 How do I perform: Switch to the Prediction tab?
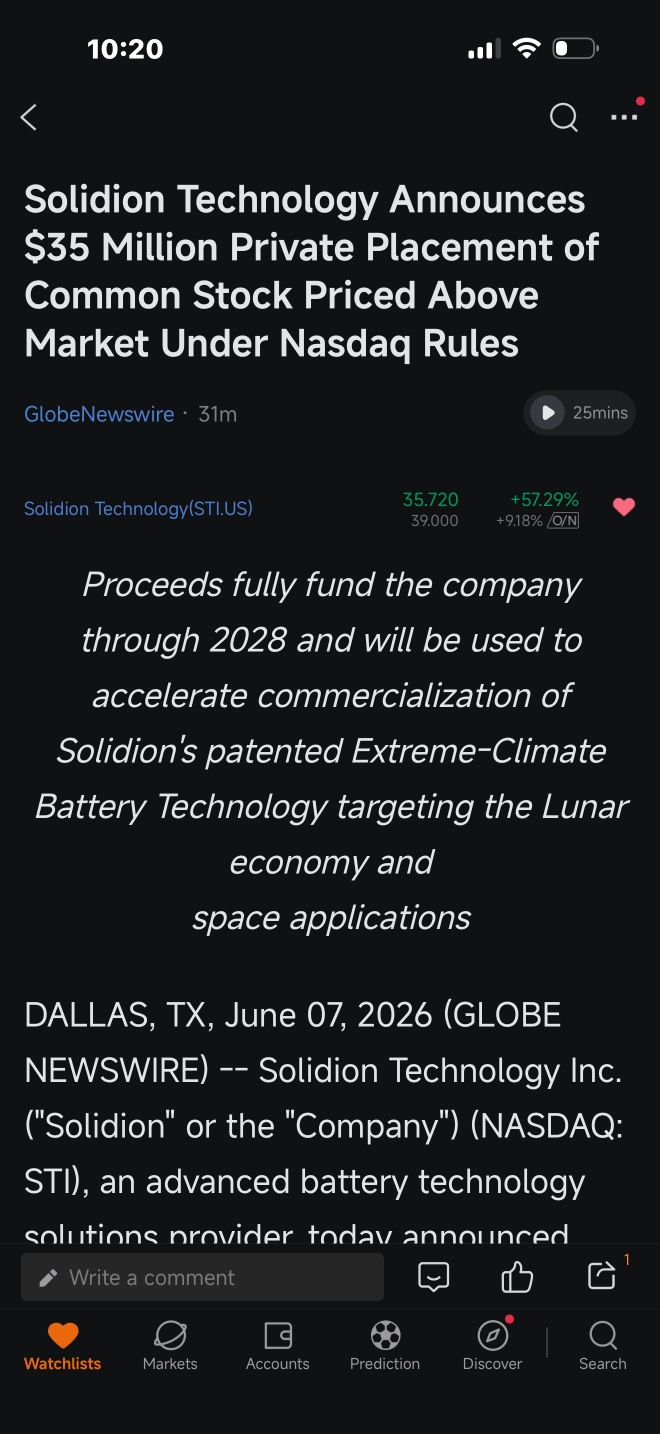coord(385,1346)
